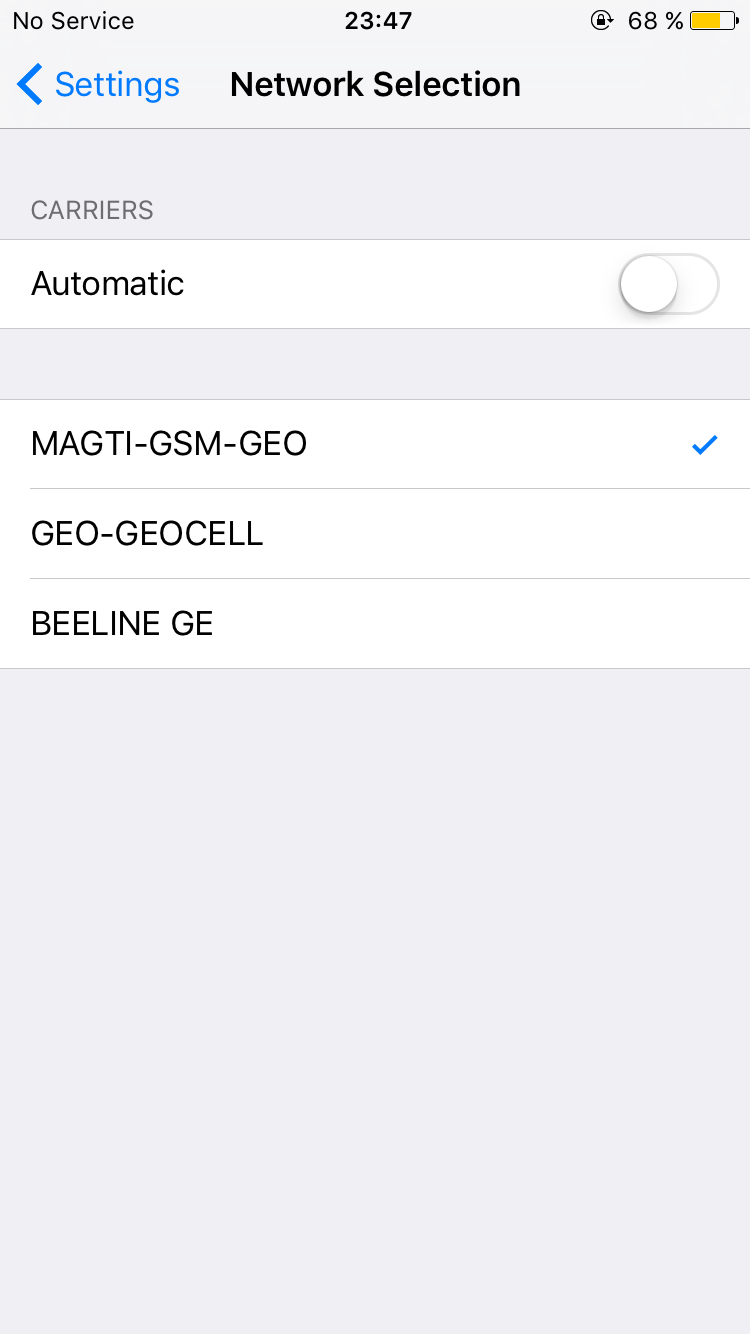Image resolution: width=750 pixels, height=1334 pixels.
Task: Enable Automatic carrier selection
Action: [x=668, y=284]
